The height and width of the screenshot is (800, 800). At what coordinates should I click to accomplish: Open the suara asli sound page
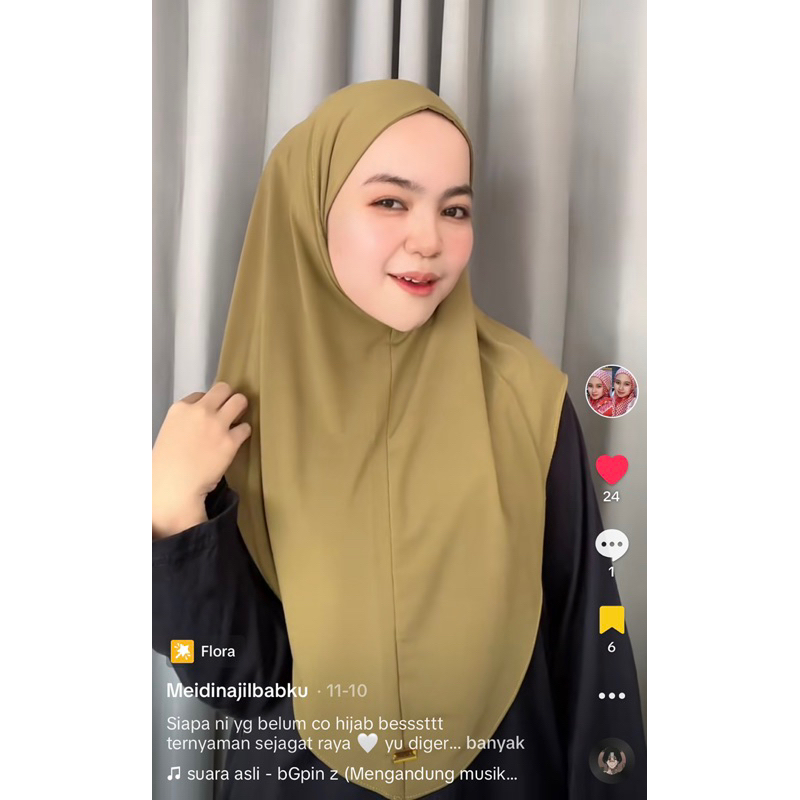(343, 773)
